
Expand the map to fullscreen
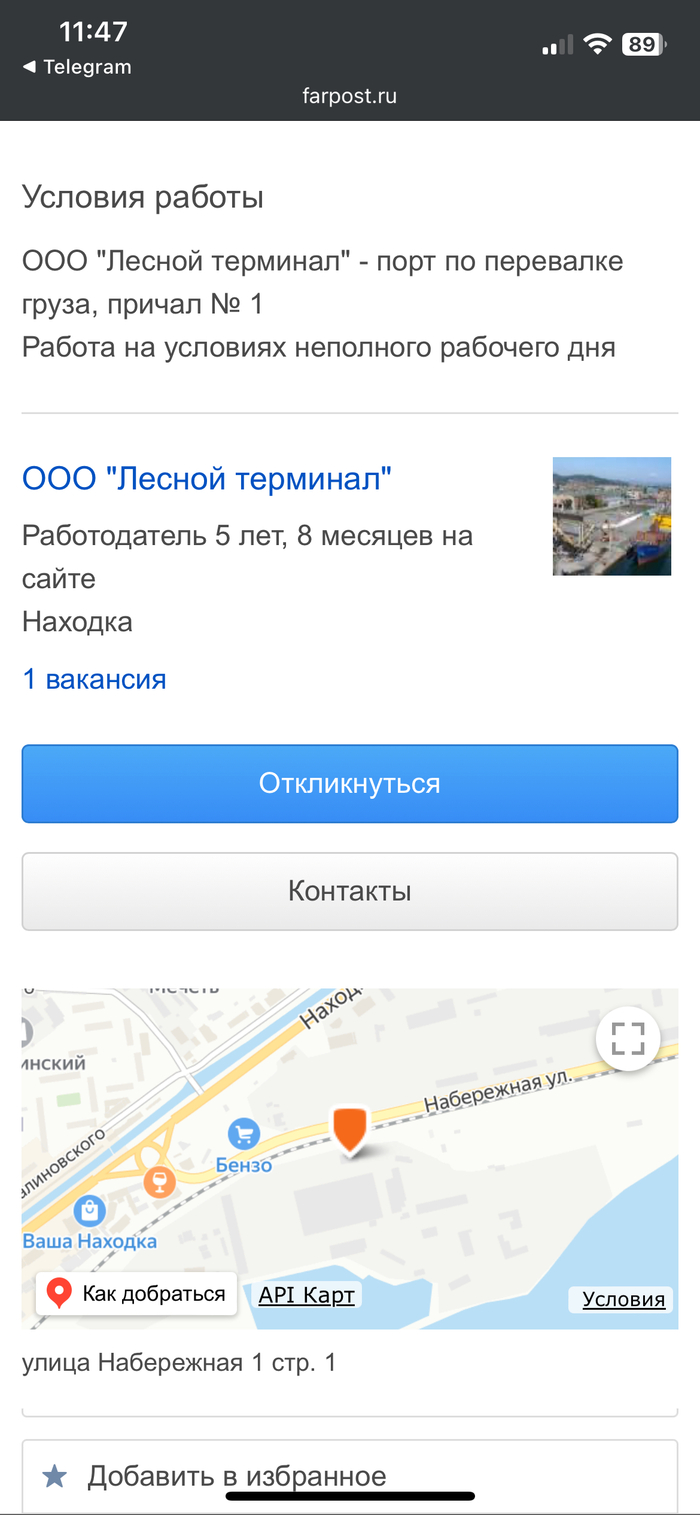pos(627,1039)
